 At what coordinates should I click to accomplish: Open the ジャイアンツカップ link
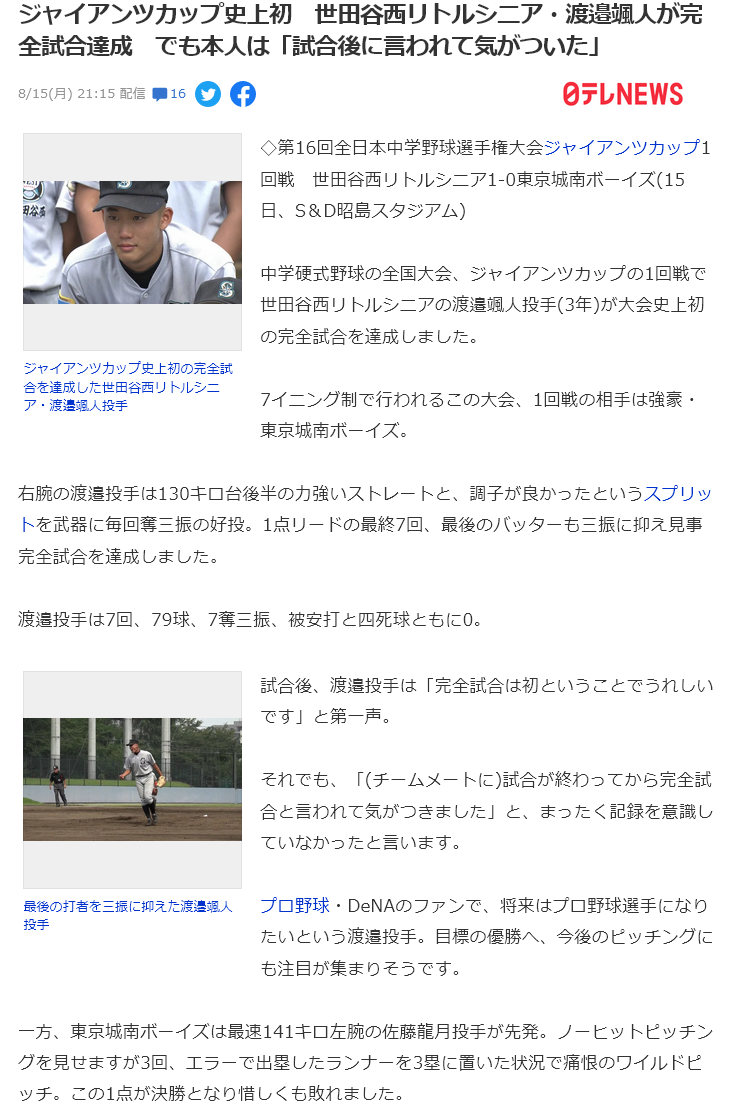622,147
